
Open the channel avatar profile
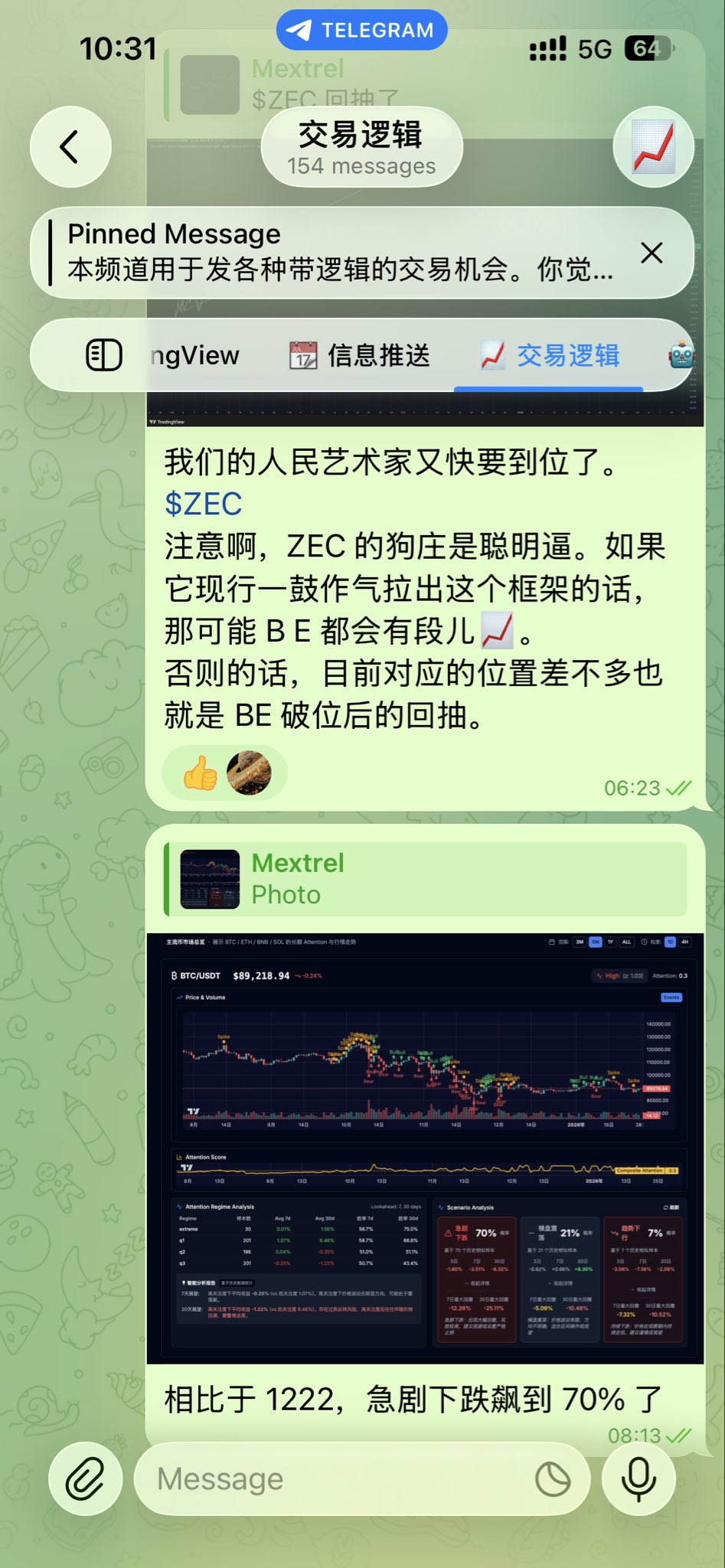pyautogui.click(x=653, y=148)
